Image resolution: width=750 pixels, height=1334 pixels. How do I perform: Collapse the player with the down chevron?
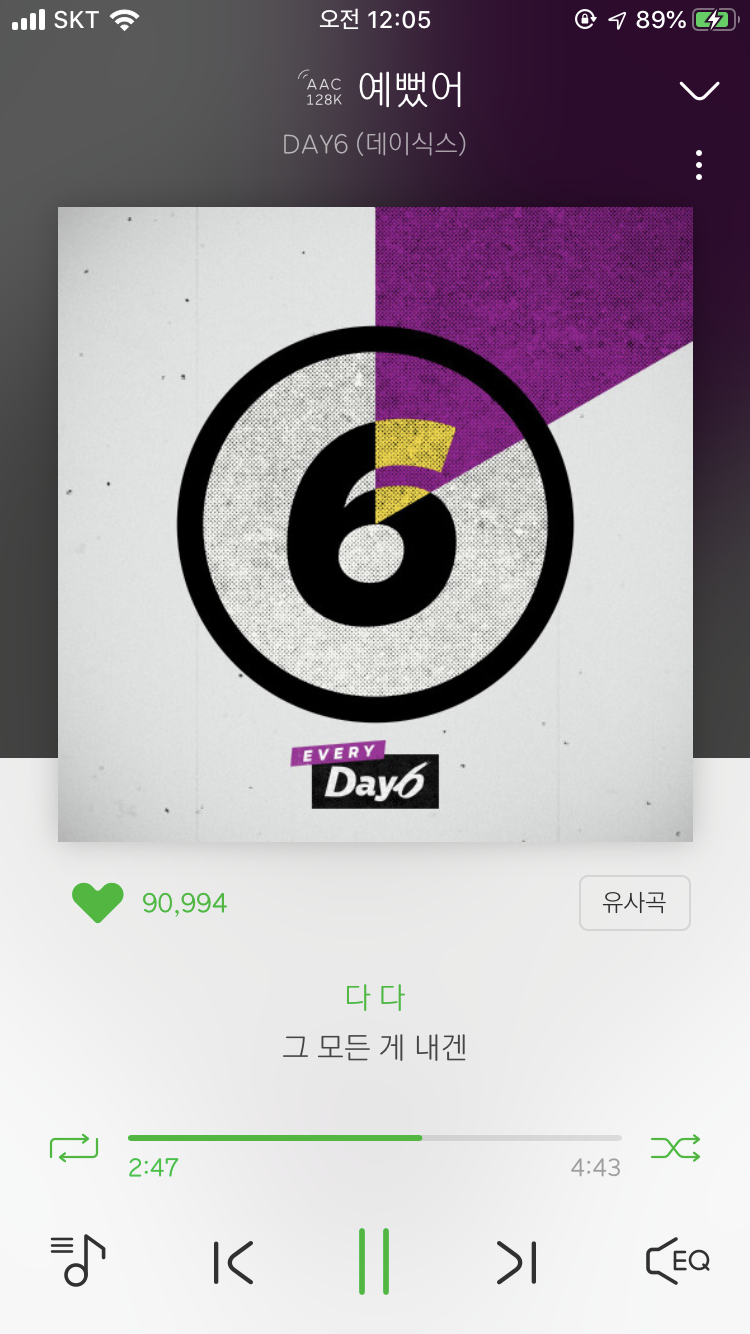point(697,90)
